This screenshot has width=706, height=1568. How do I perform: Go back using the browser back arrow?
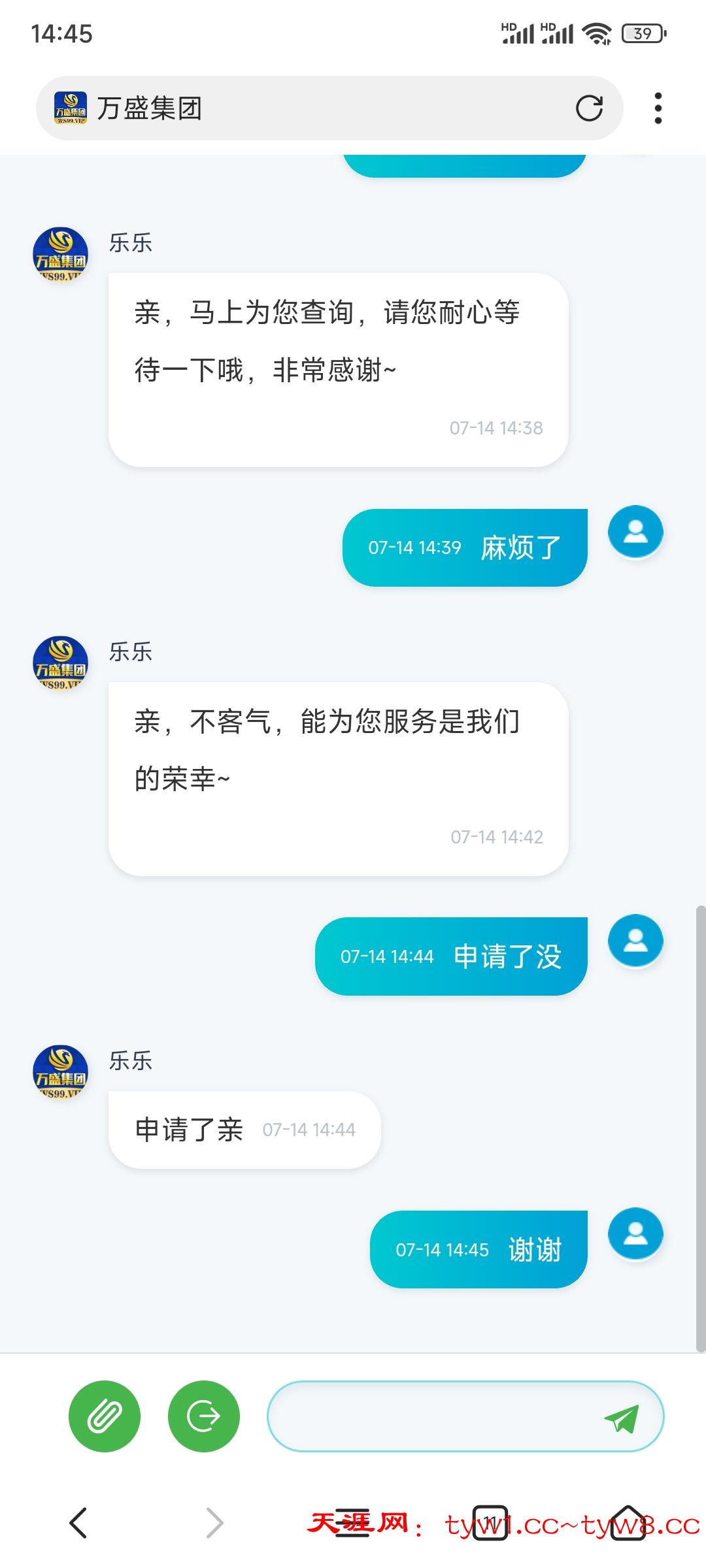78,1523
